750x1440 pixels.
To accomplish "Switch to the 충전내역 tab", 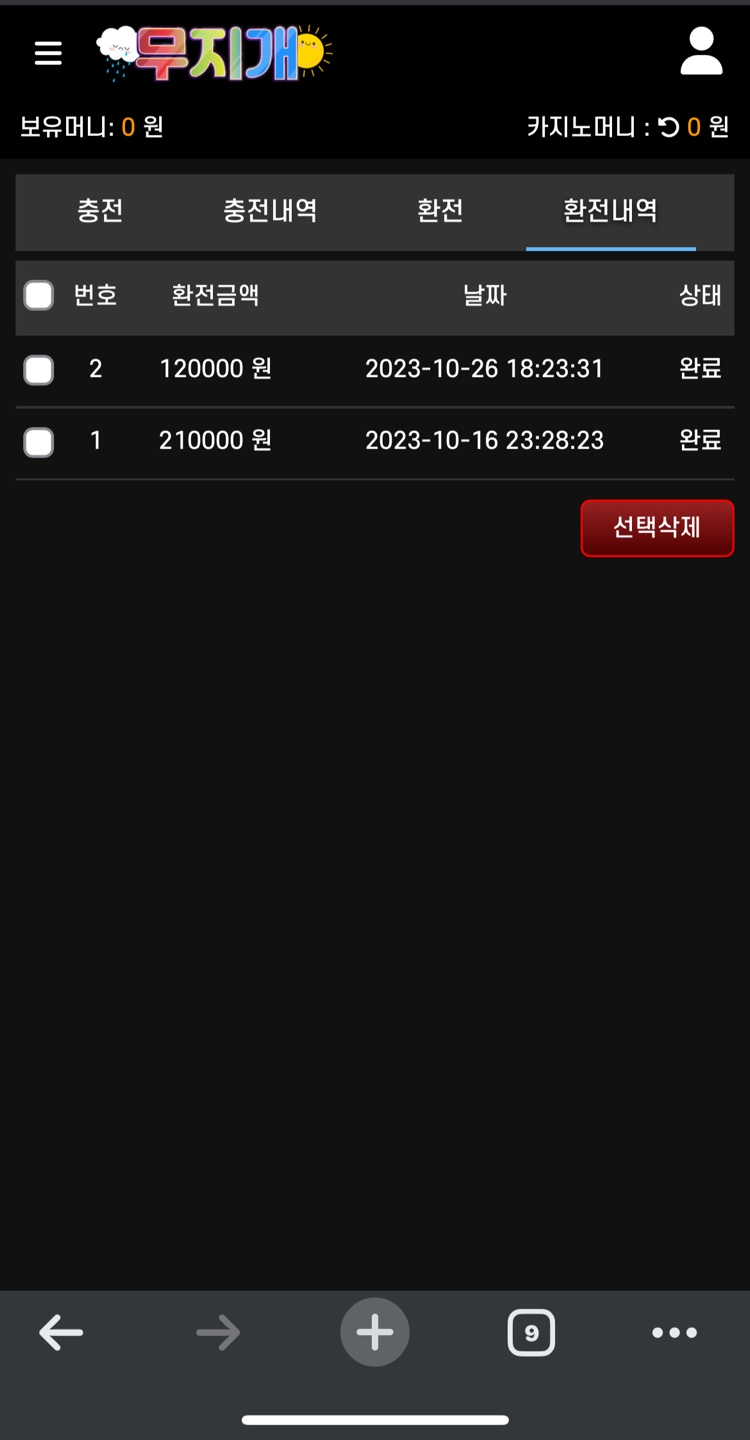I will click(270, 211).
